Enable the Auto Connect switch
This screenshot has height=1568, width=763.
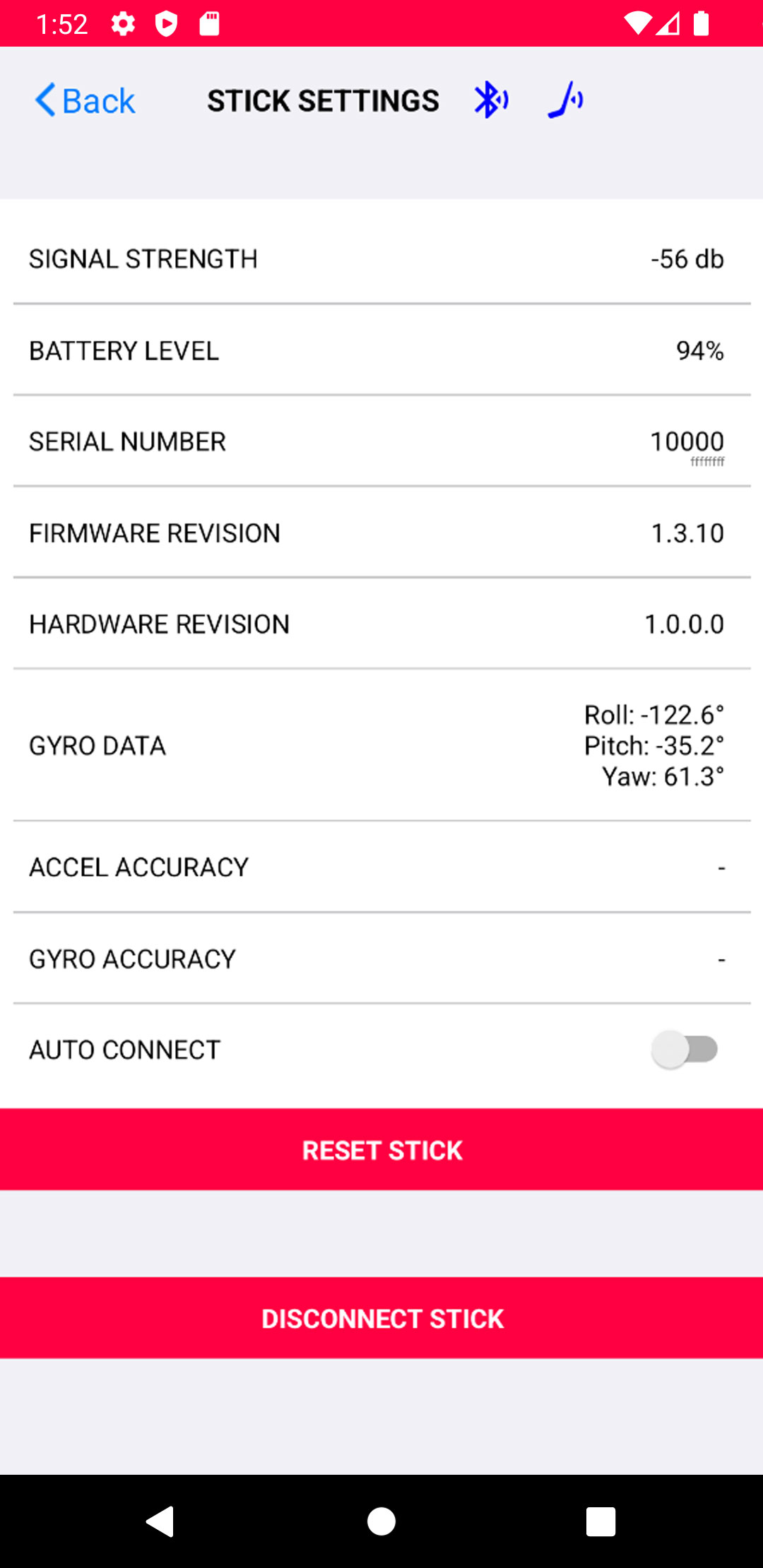pyautogui.click(x=684, y=1050)
